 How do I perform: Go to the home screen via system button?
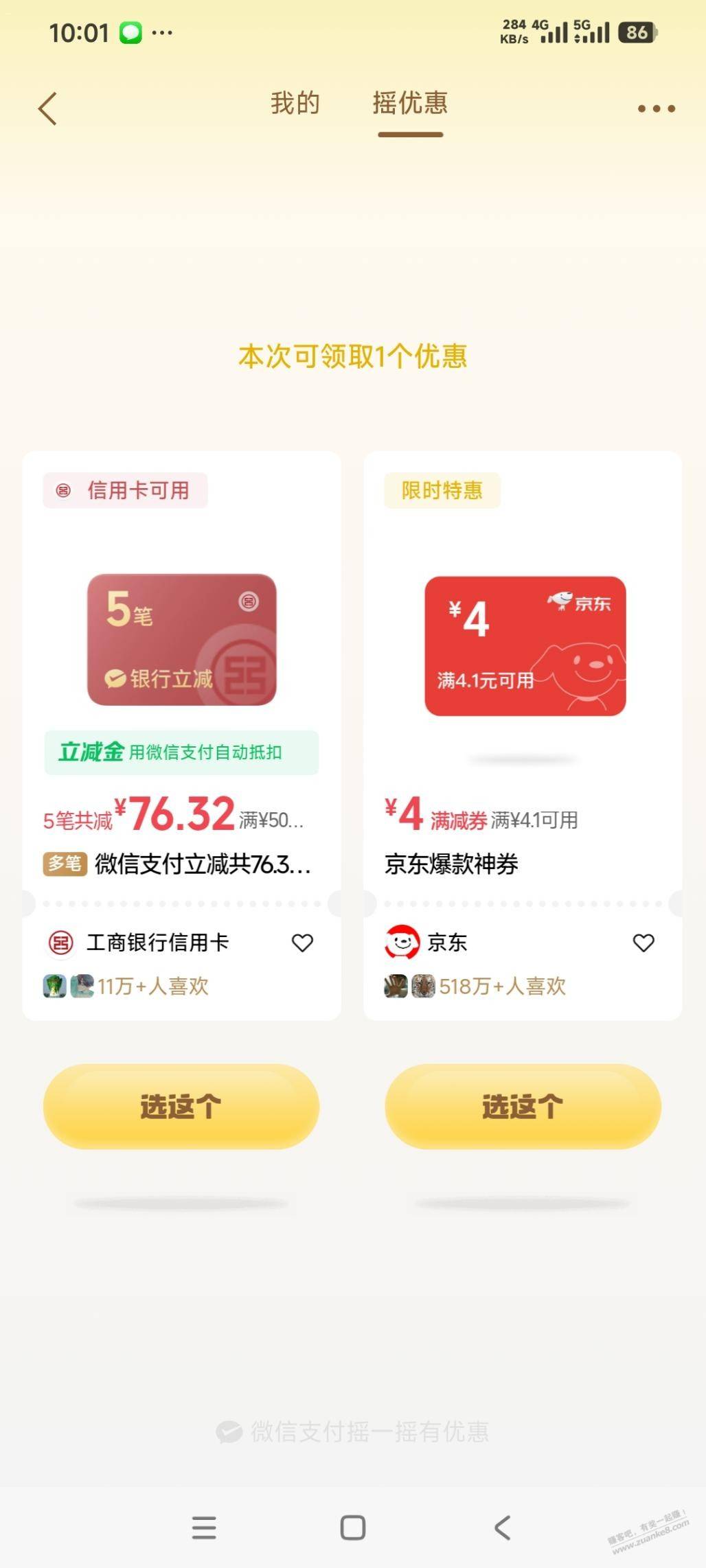353,1527
